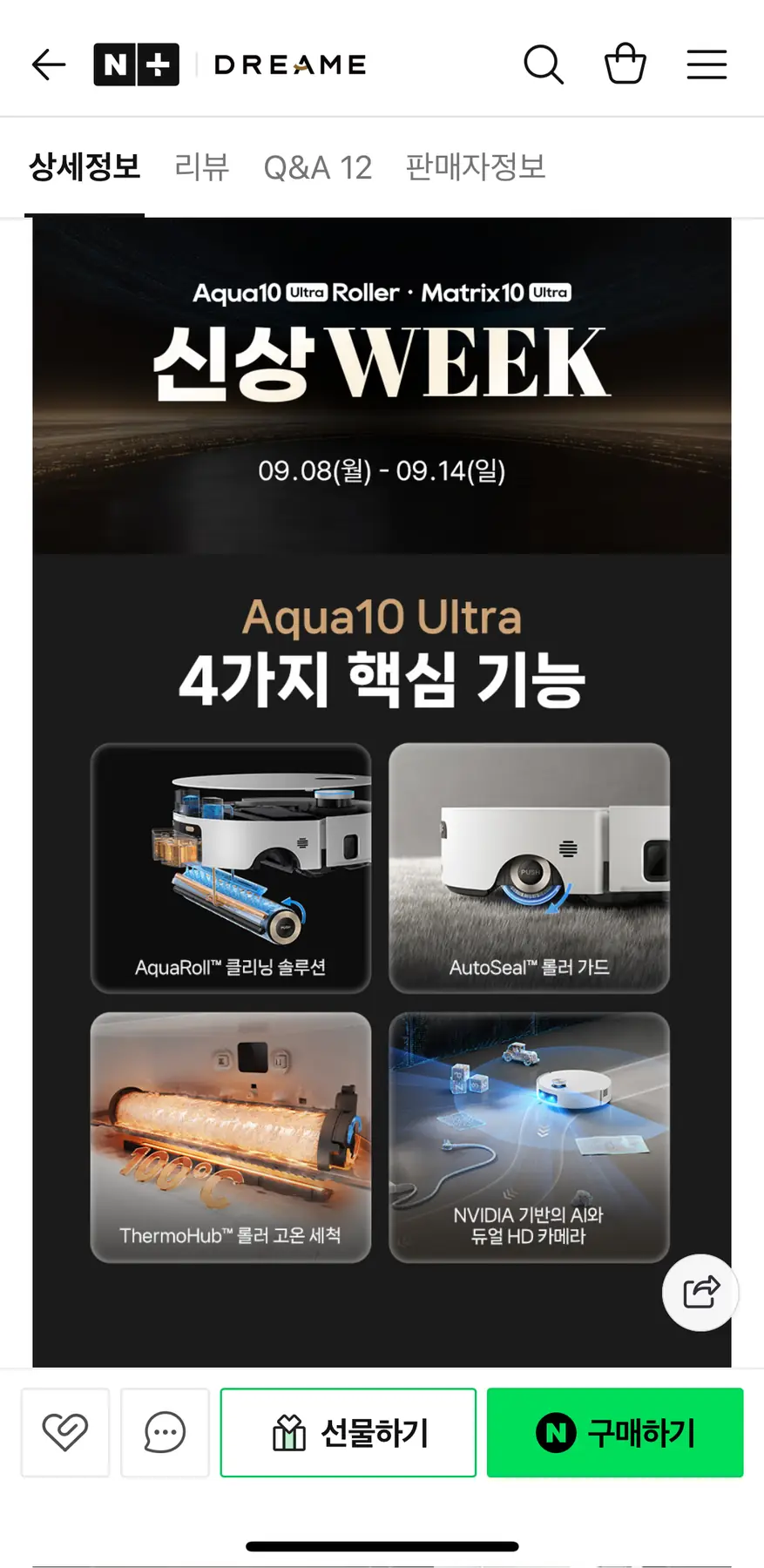Open the search icon
This screenshot has width=764, height=1568.
pos(544,64)
